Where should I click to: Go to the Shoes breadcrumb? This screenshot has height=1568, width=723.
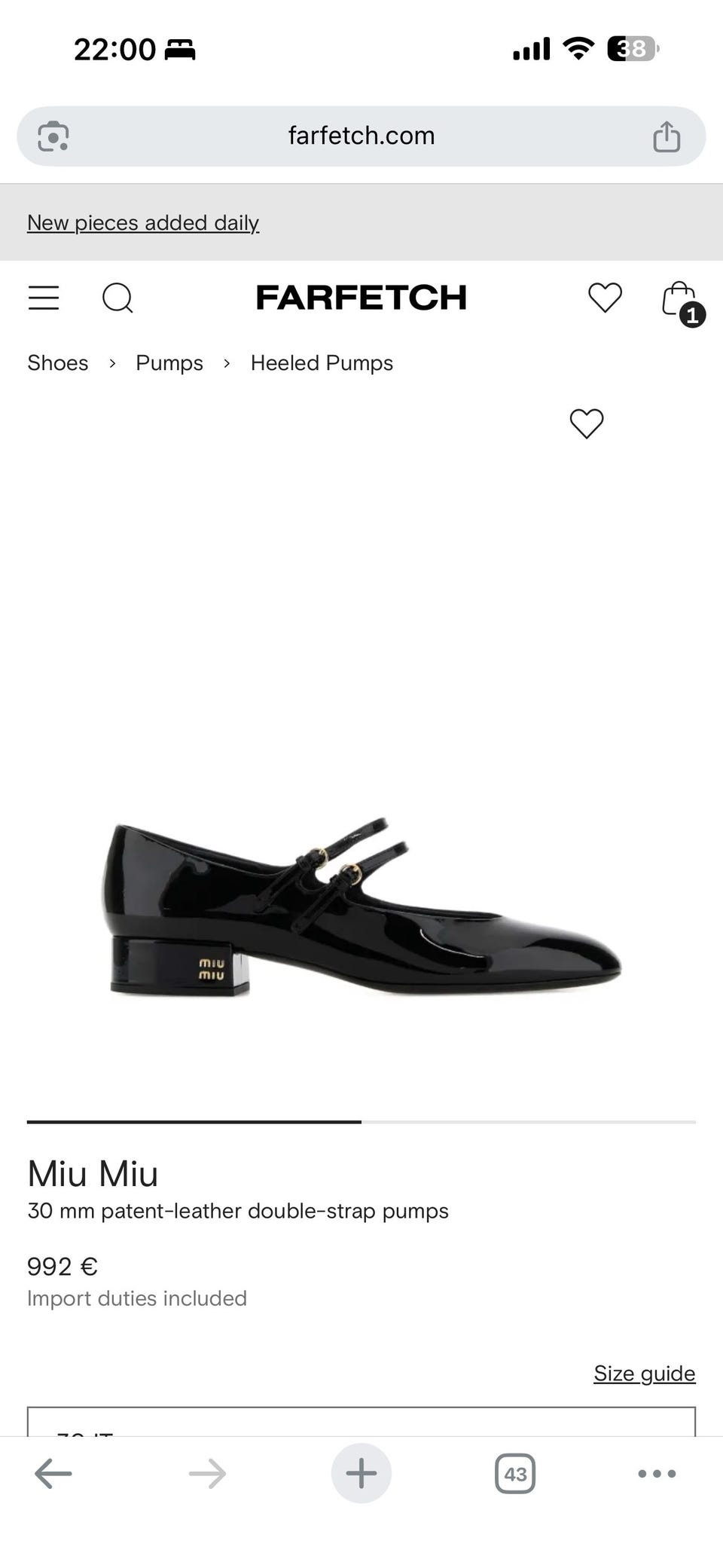tap(58, 363)
